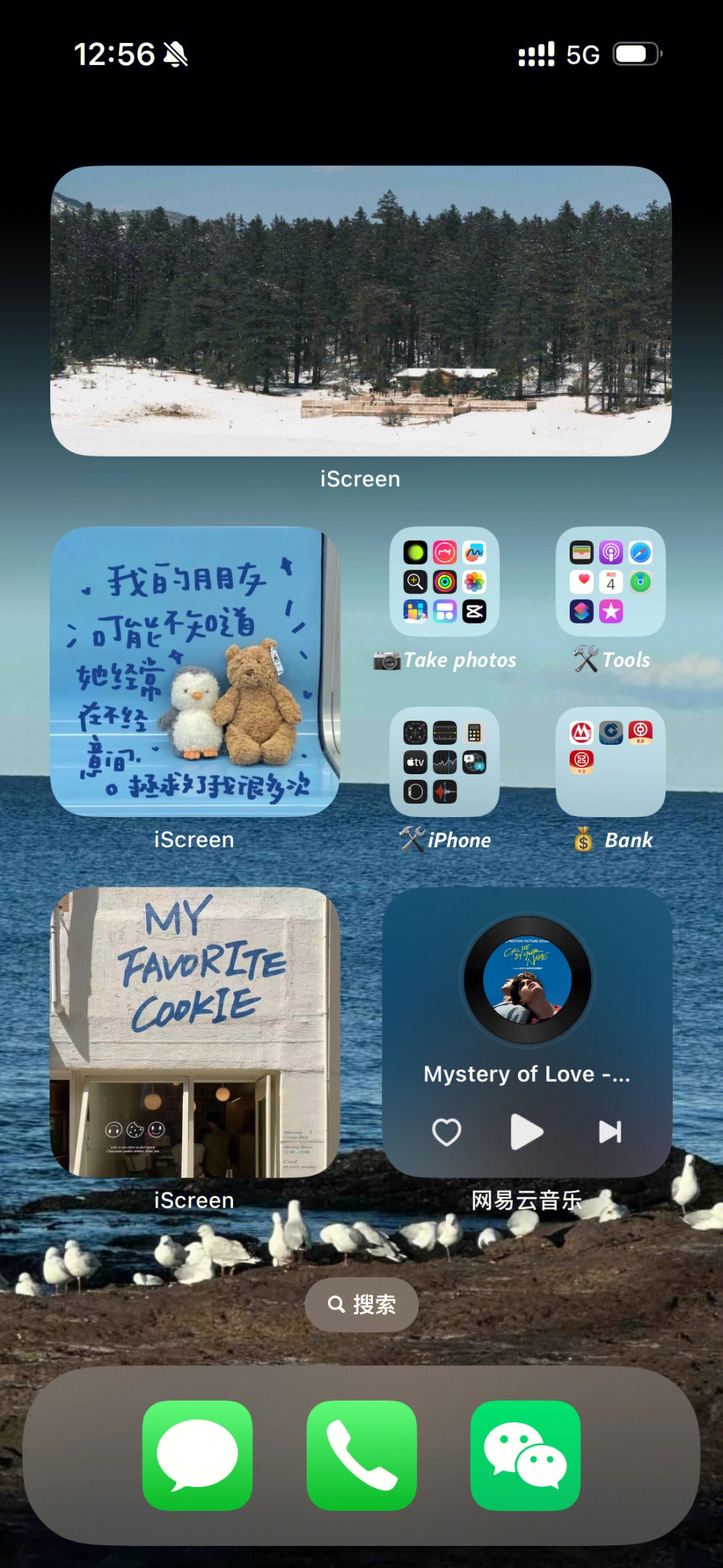Open the snowy forest iScreen widget

[361, 311]
